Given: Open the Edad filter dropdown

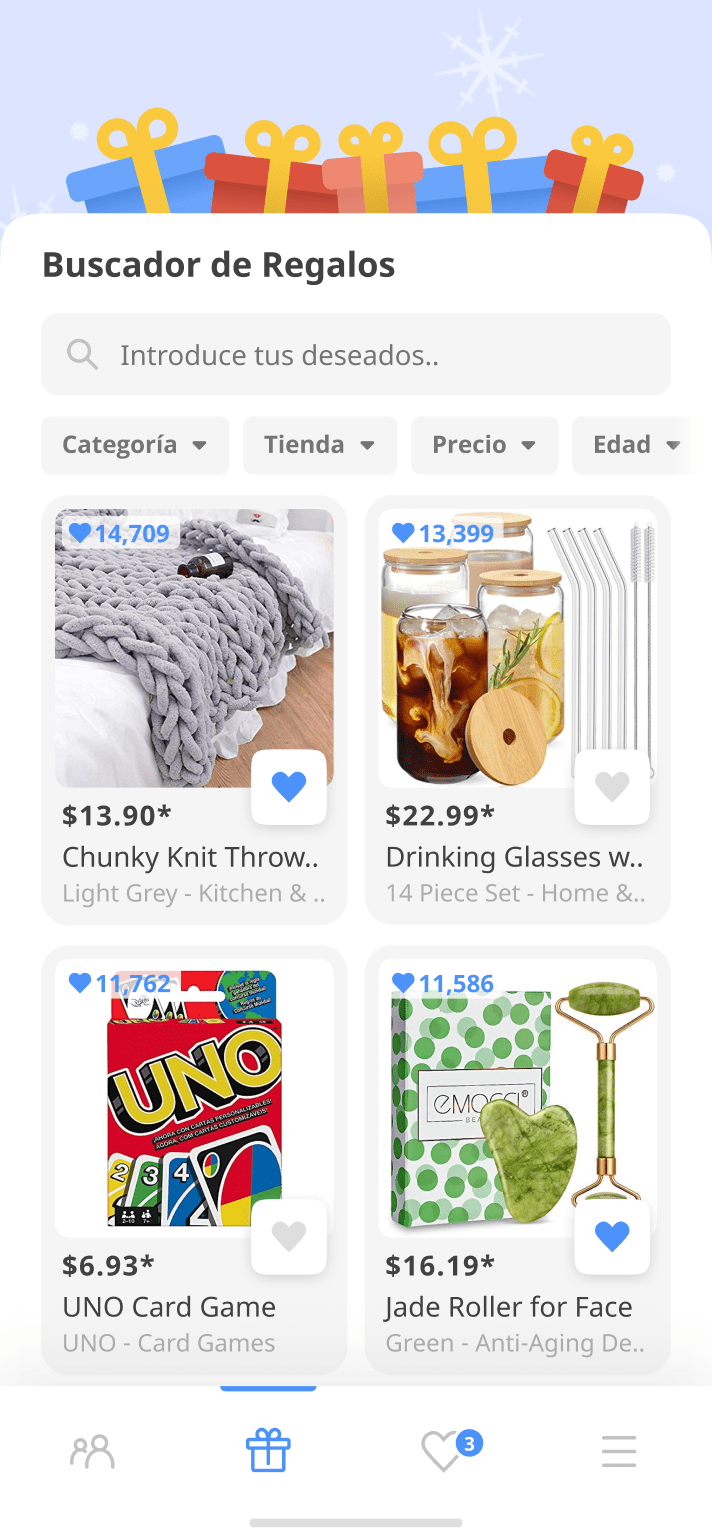Looking at the screenshot, I should click(636, 445).
